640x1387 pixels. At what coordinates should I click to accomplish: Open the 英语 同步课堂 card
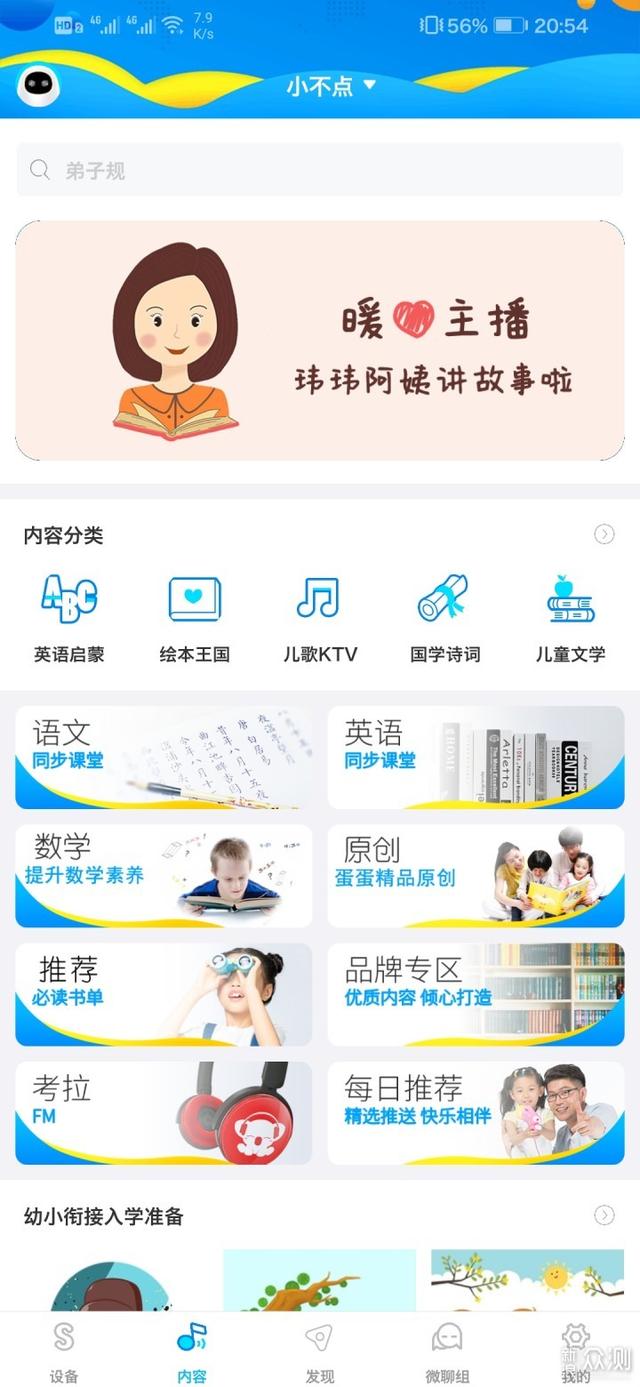click(476, 757)
